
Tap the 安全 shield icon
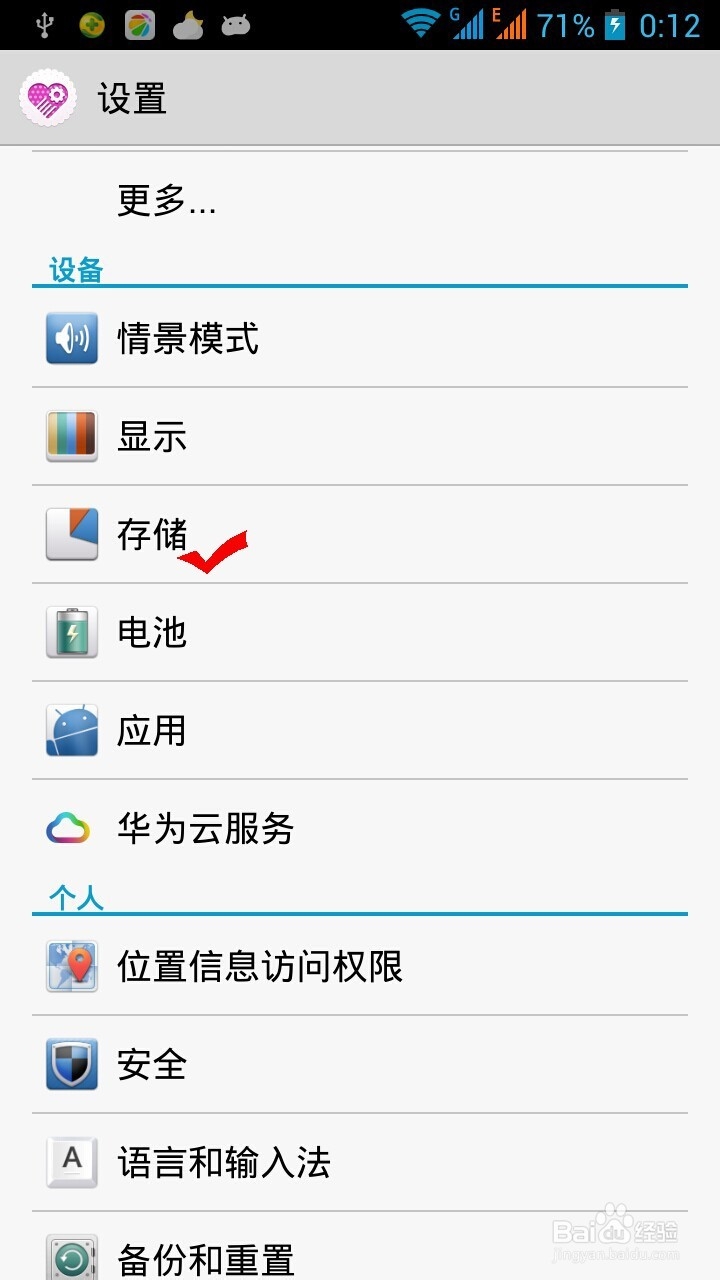tap(71, 1064)
